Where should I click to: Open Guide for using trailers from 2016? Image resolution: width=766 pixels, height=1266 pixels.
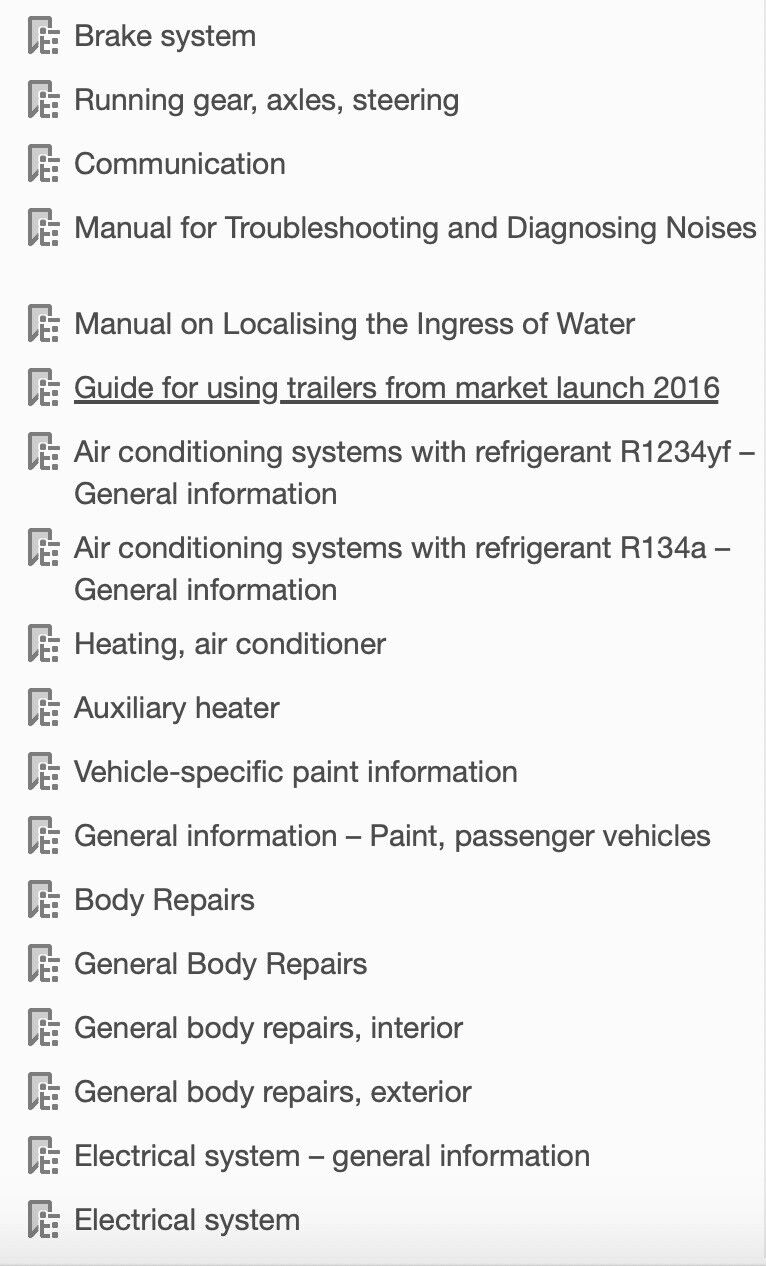[x=396, y=389]
